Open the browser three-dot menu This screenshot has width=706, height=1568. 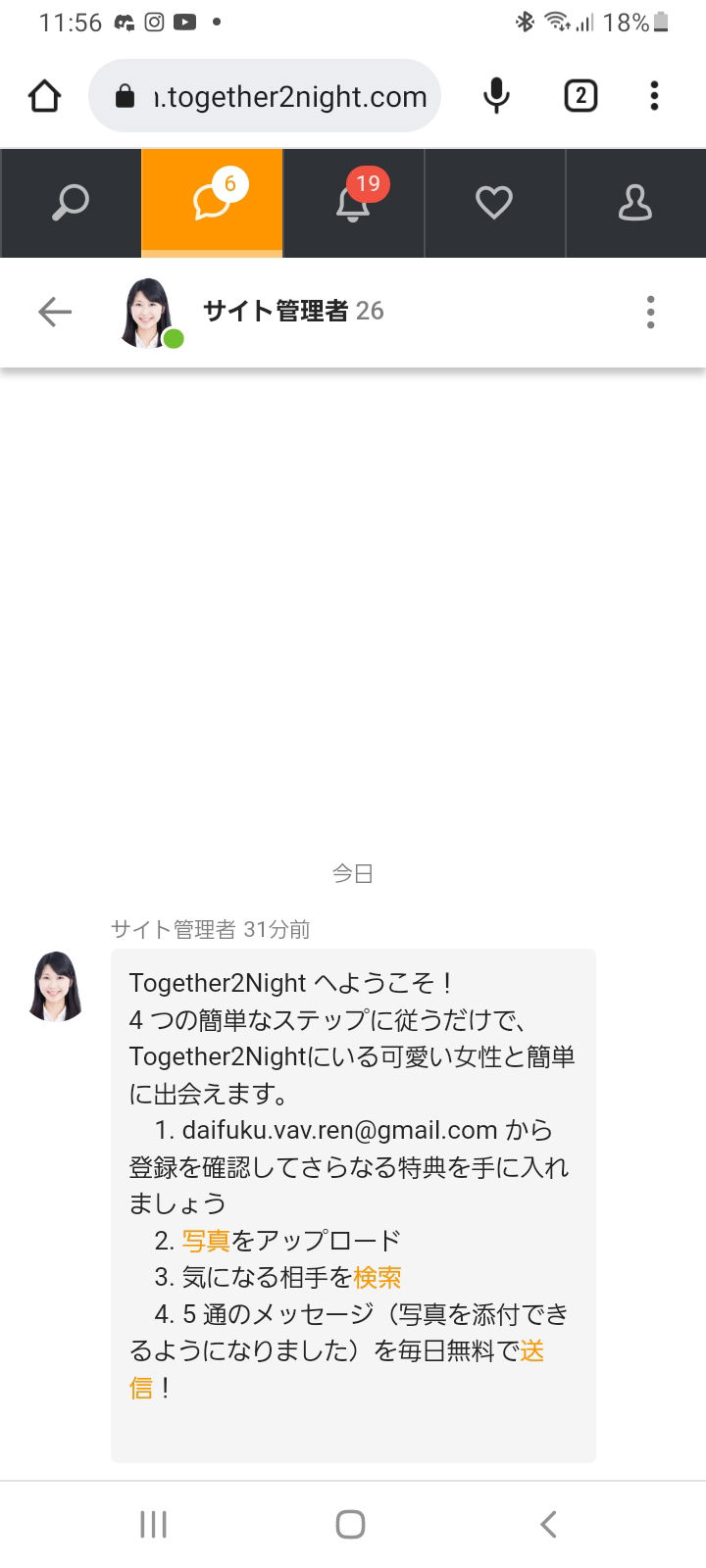coord(654,96)
